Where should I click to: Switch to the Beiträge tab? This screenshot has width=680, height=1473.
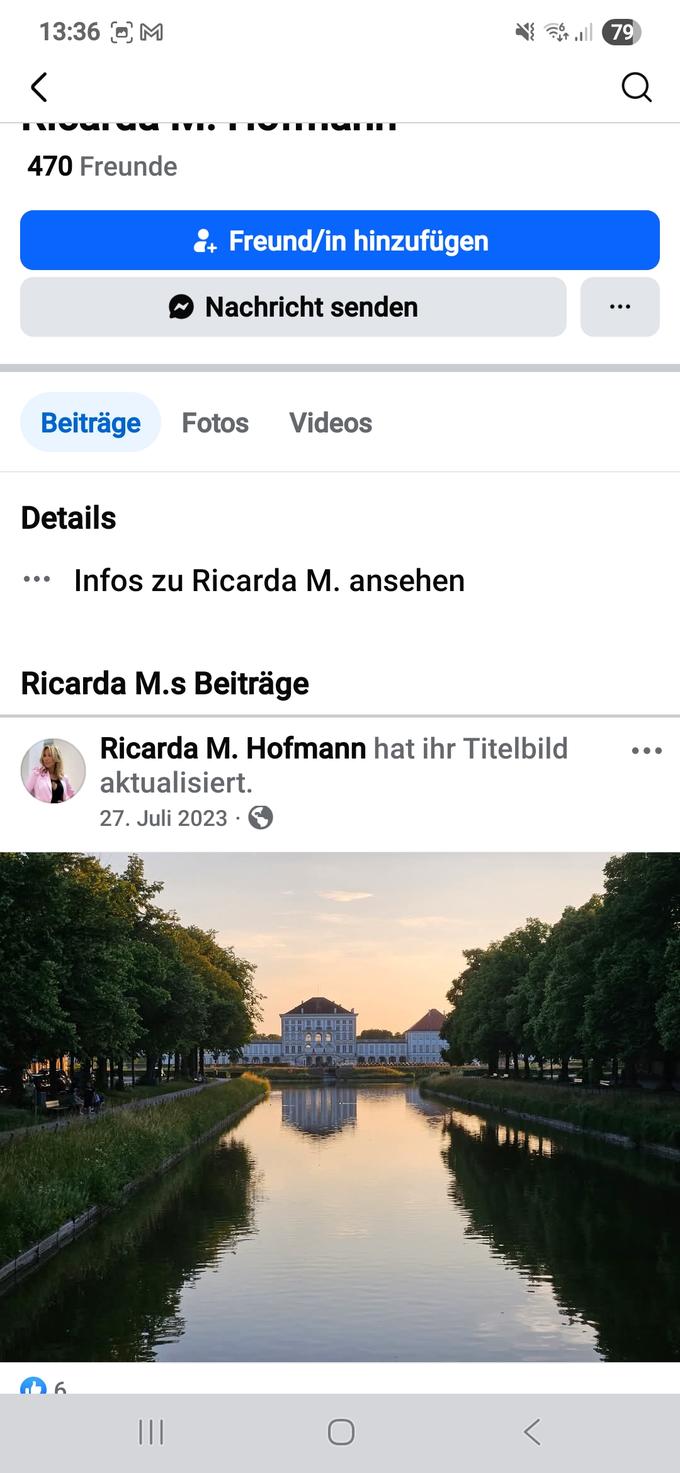[x=90, y=422]
